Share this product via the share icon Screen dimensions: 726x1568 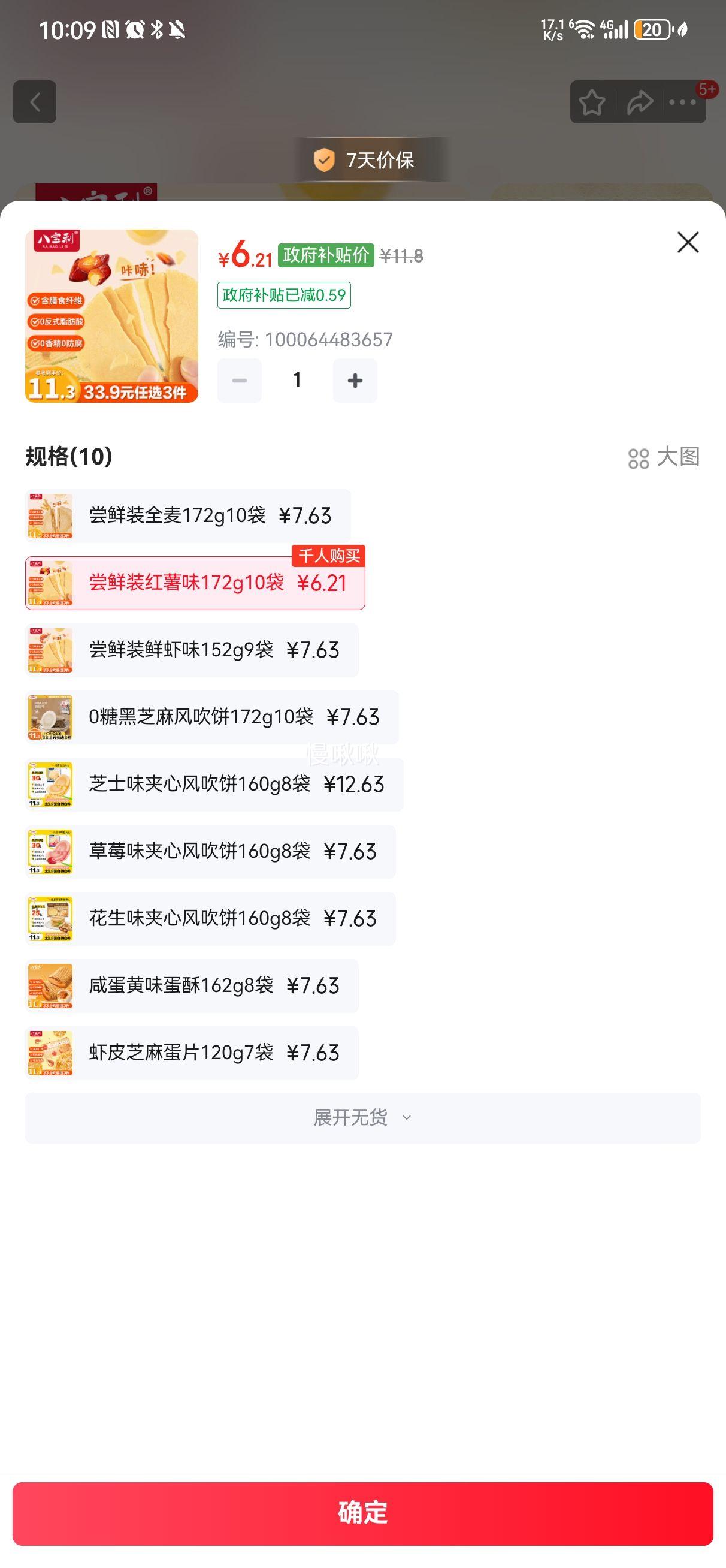639,103
